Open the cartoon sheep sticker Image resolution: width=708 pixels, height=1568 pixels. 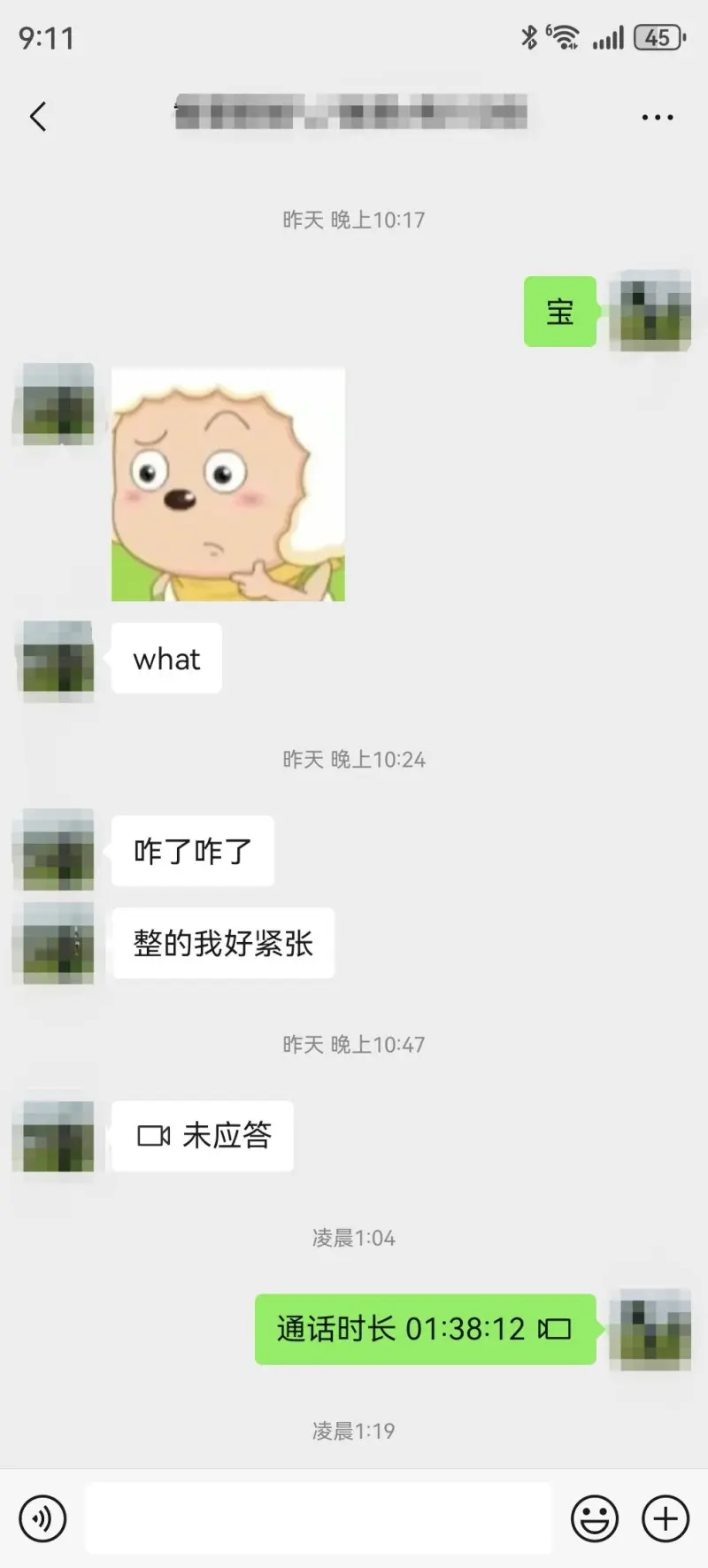pos(228,484)
